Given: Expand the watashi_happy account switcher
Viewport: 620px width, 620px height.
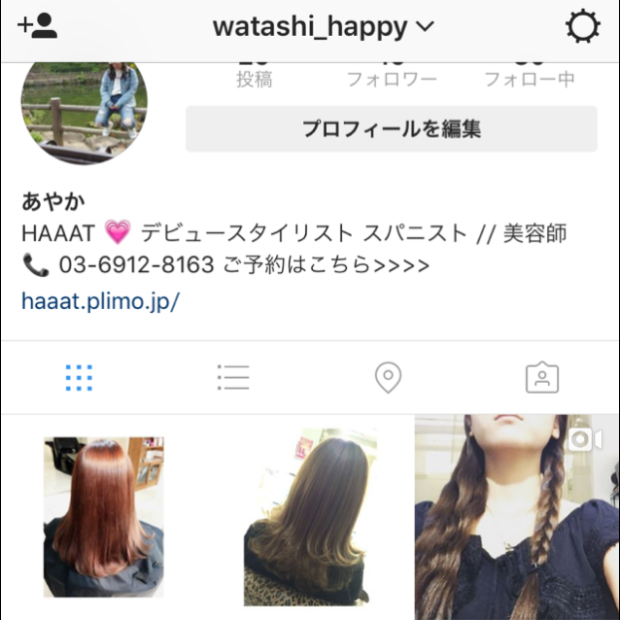Looking at the screenshot, I should click(323, 27).
